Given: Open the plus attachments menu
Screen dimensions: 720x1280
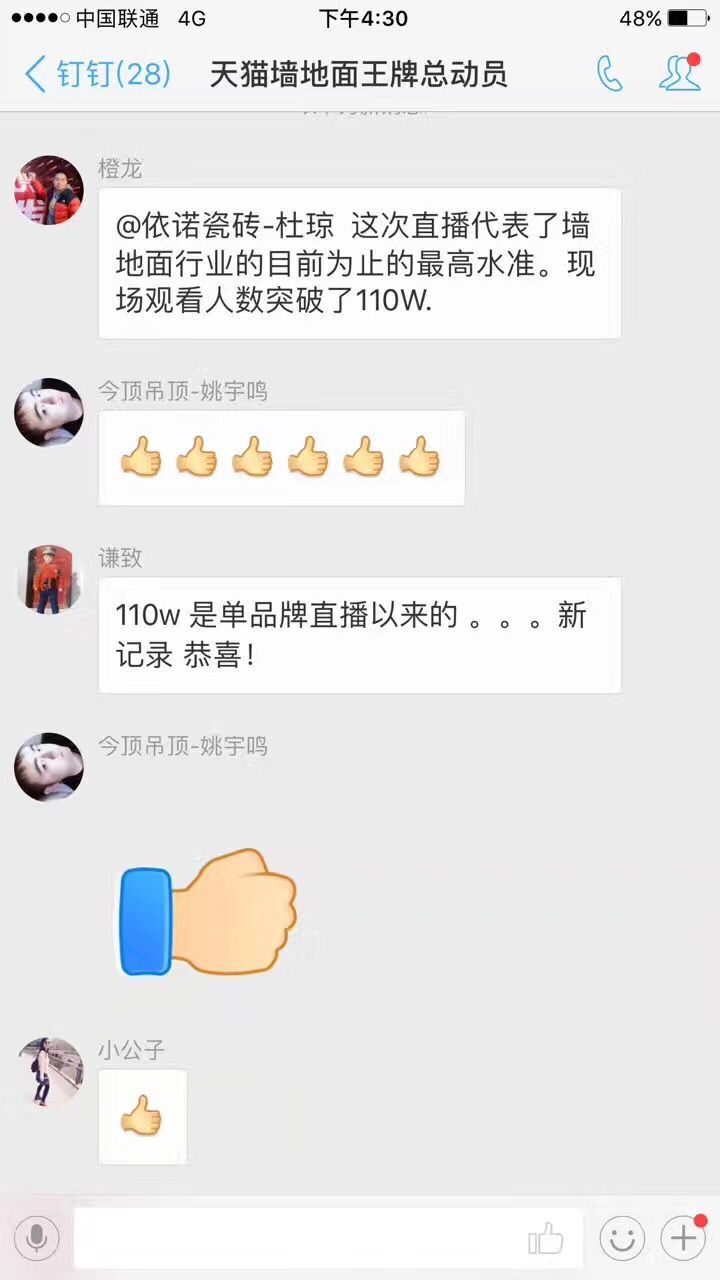Looking at the screenshot, I should click(684, 1240).
